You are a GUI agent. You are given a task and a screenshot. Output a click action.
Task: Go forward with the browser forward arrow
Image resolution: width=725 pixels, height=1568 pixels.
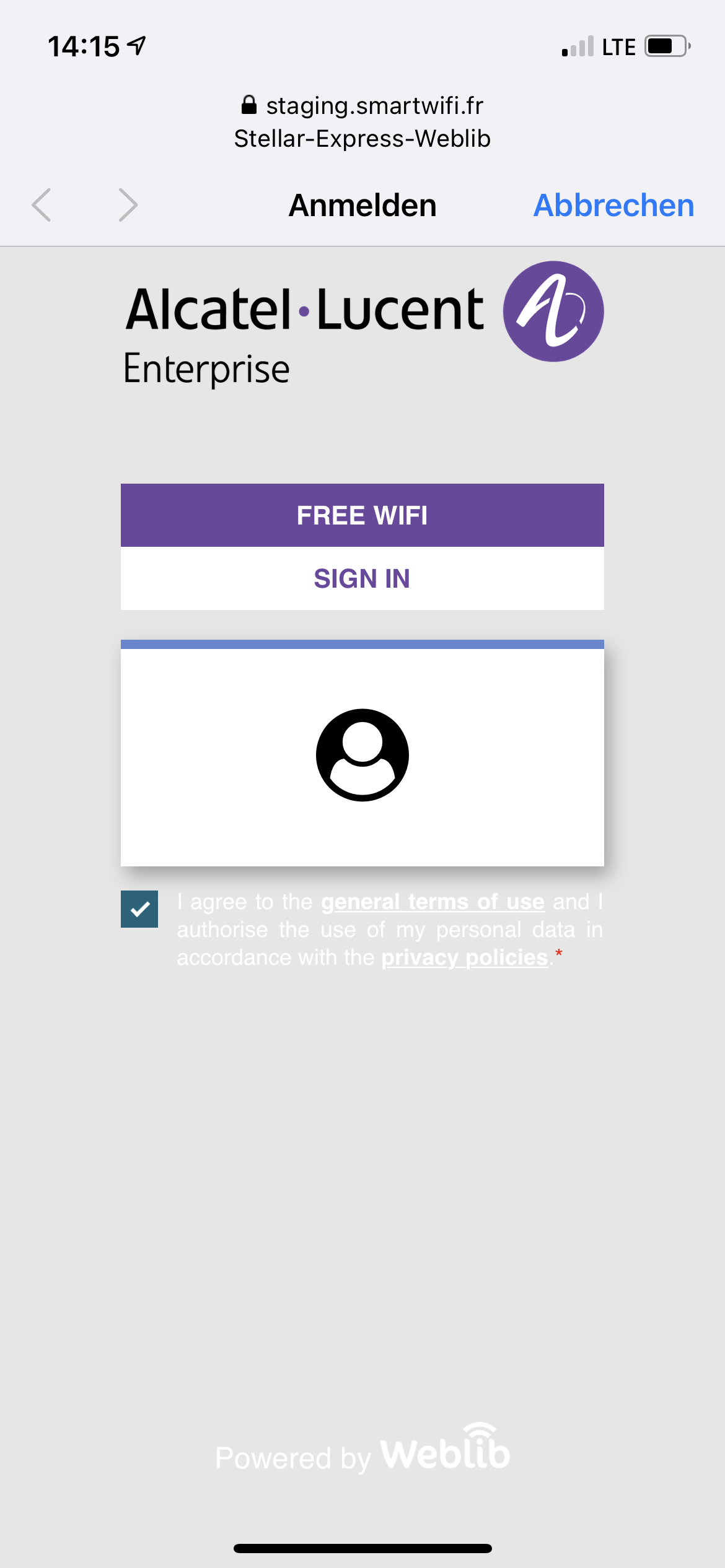(x=128, y=205)
